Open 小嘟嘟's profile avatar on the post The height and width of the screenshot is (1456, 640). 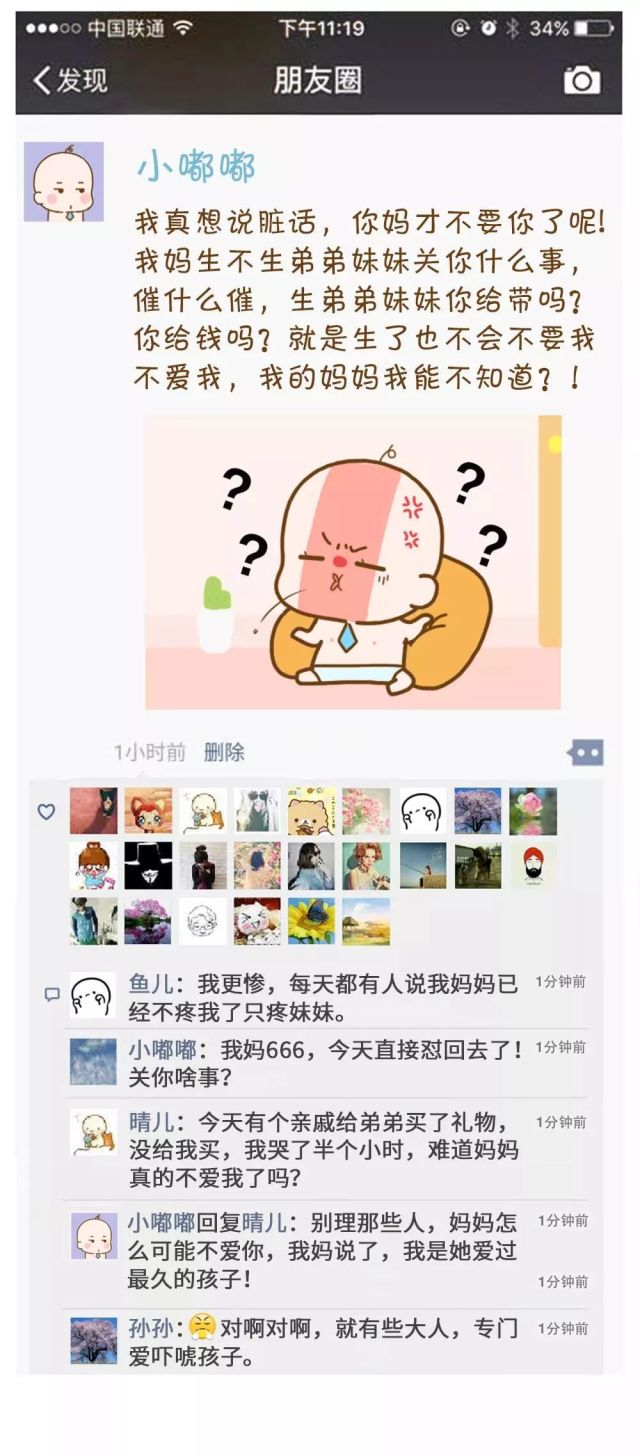coord(64,181)
